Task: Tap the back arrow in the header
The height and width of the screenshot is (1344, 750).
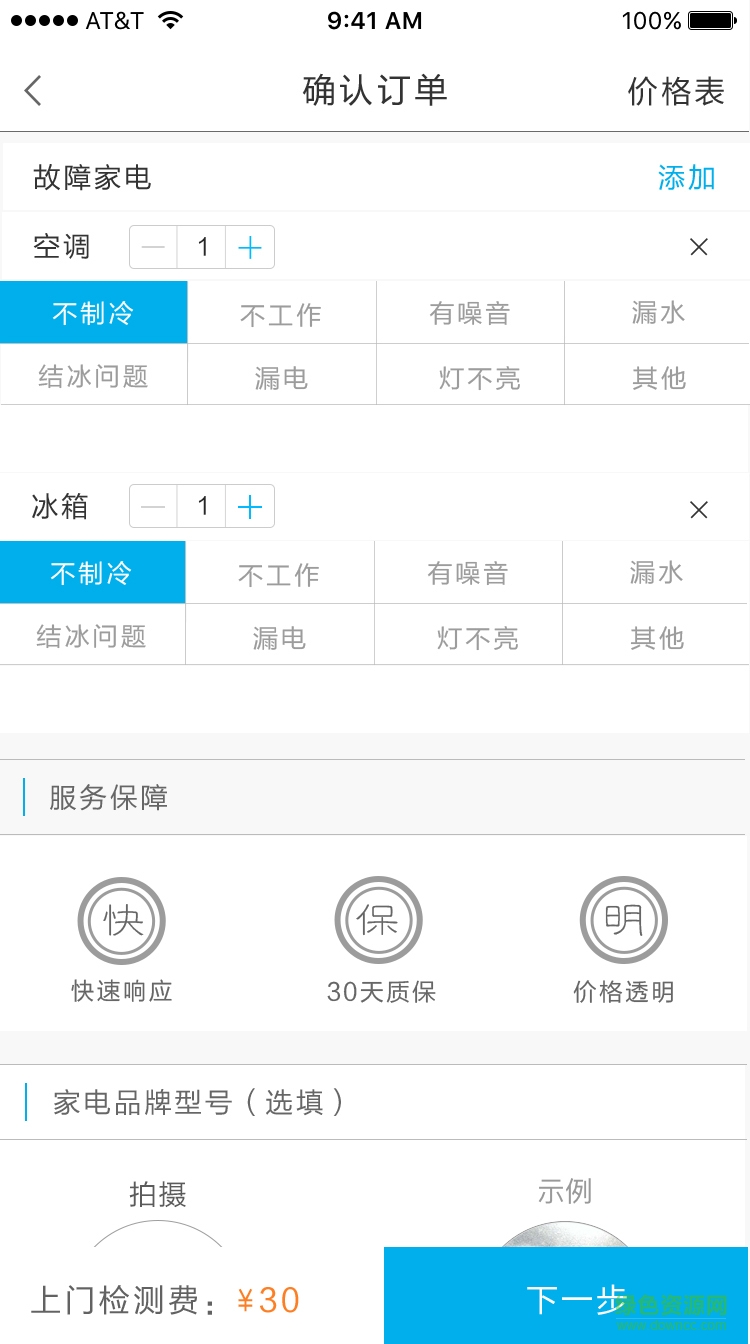Action: (32, 90)
